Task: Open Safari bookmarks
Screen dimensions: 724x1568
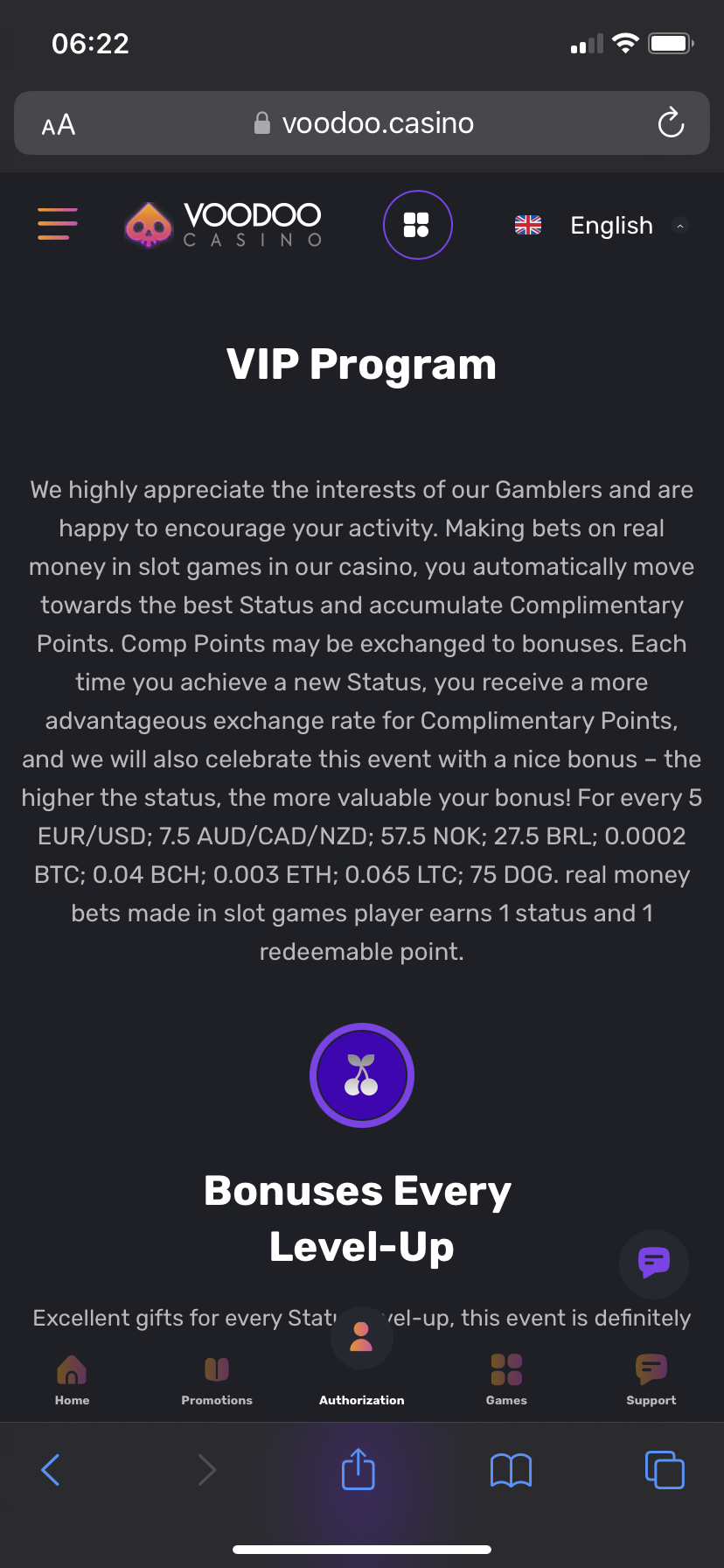Action: point(511,1470)
